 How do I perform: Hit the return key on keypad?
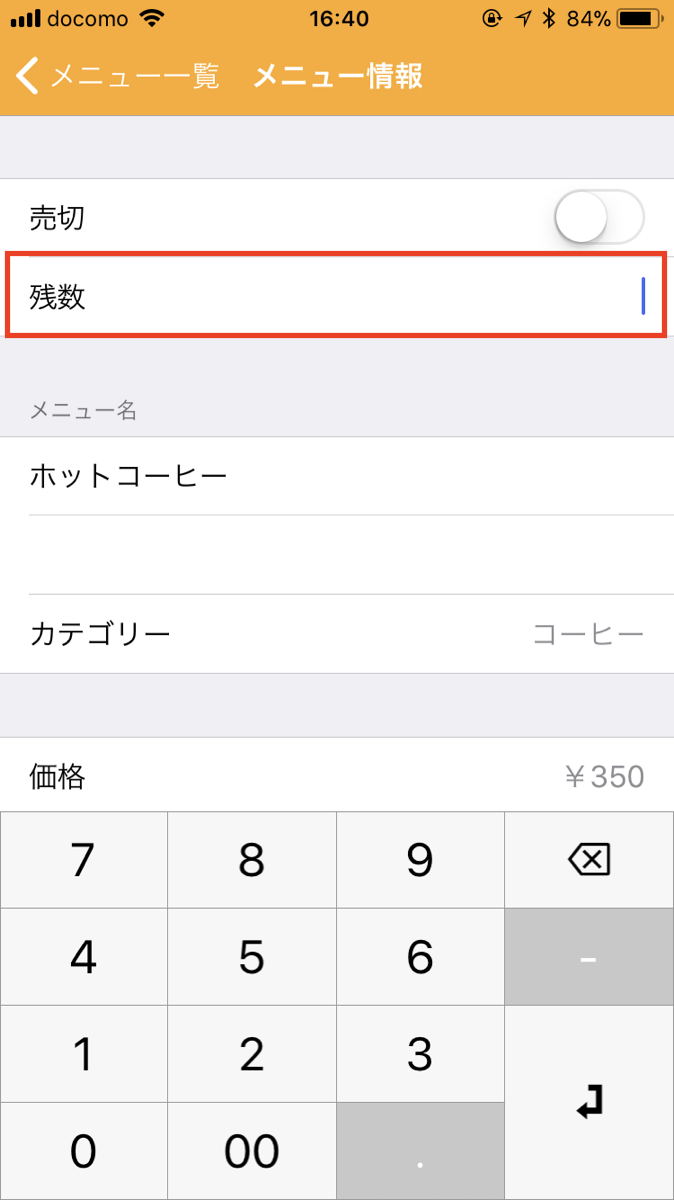coord(589,1103)
